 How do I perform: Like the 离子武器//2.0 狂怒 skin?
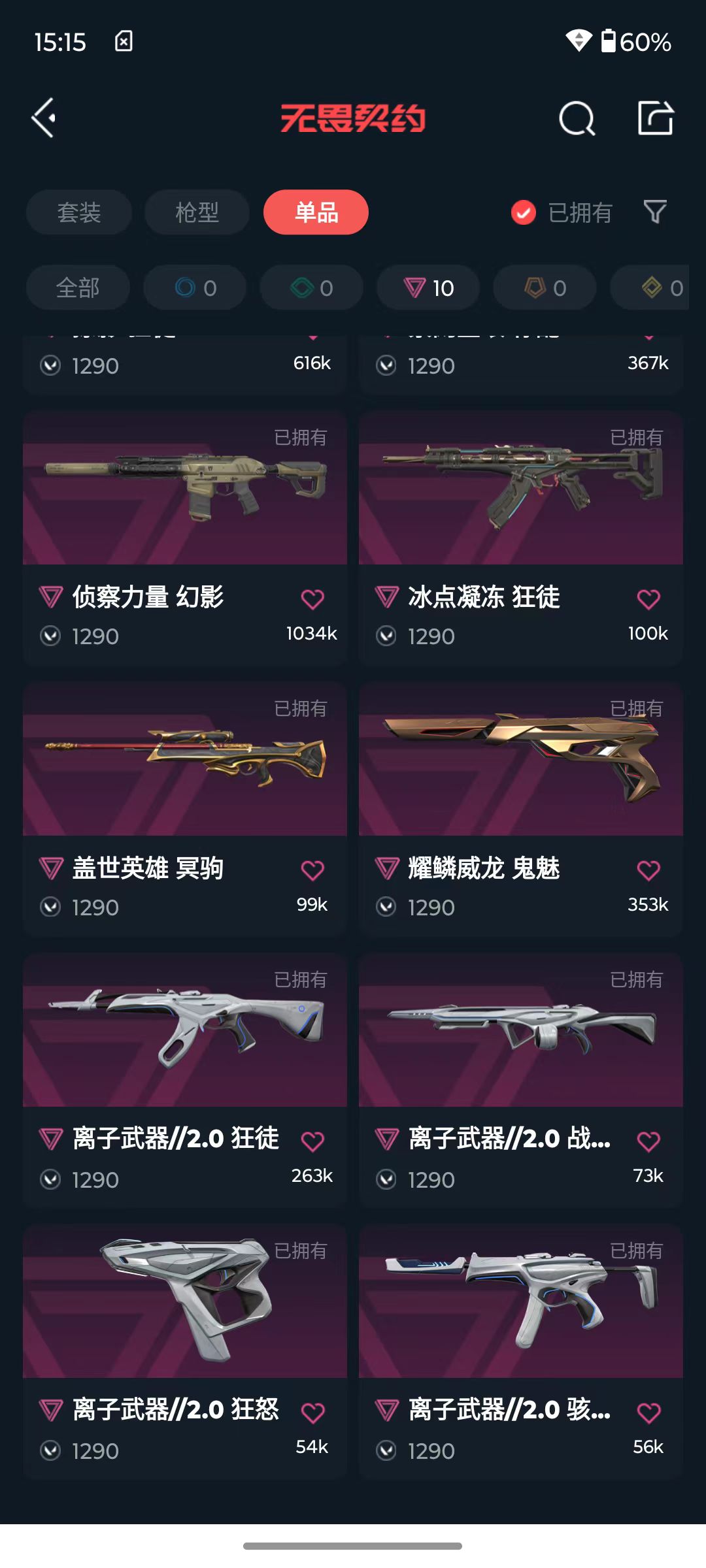pos(312,1413)
